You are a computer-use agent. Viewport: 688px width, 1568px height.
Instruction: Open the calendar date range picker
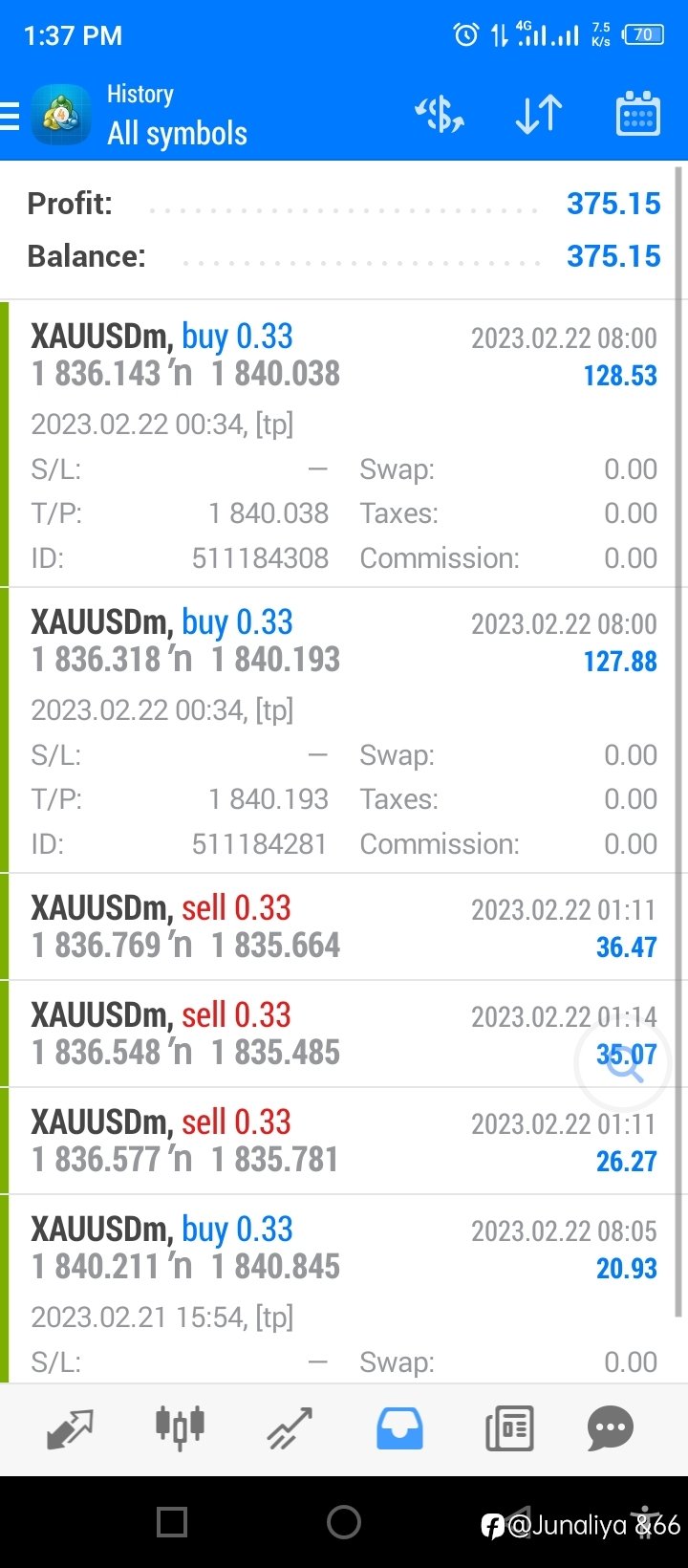click(x=637, y=114)
